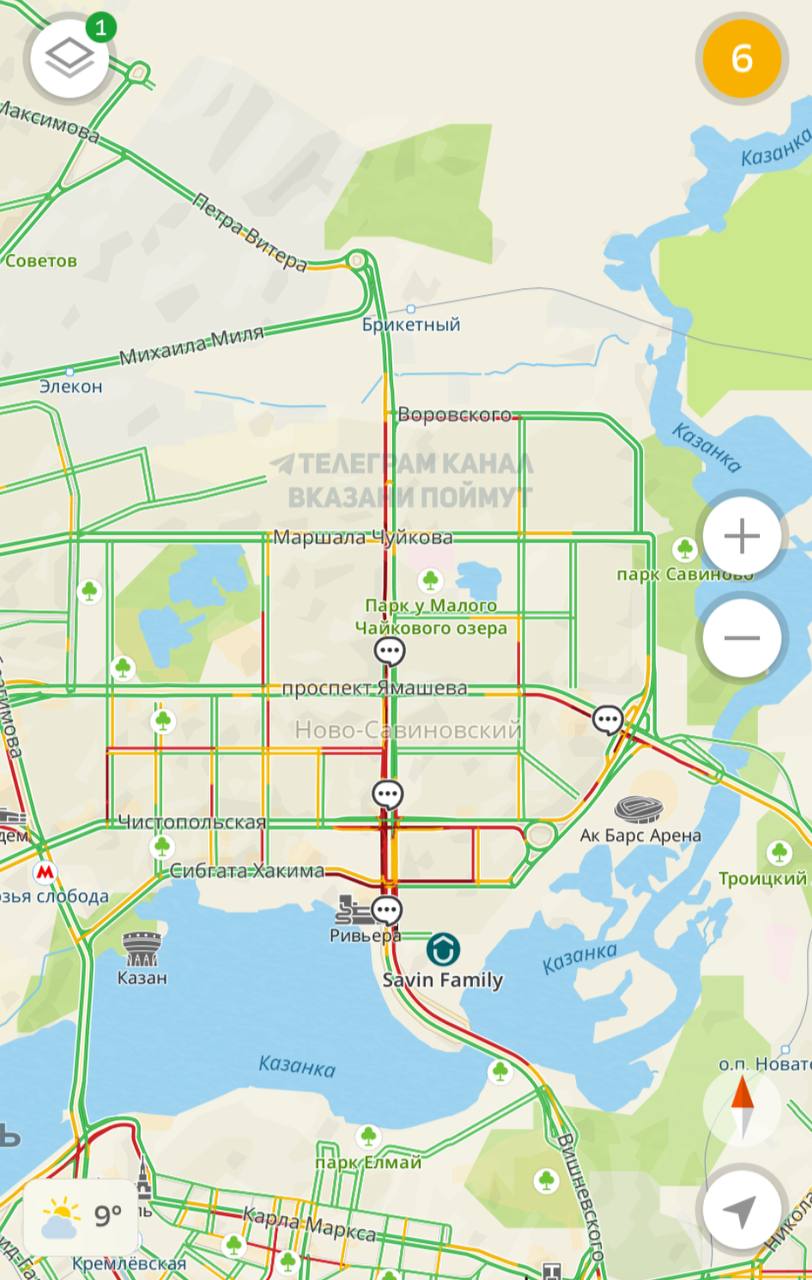
Task: Select the Savin Family place marker
Action: pos(443,948)
